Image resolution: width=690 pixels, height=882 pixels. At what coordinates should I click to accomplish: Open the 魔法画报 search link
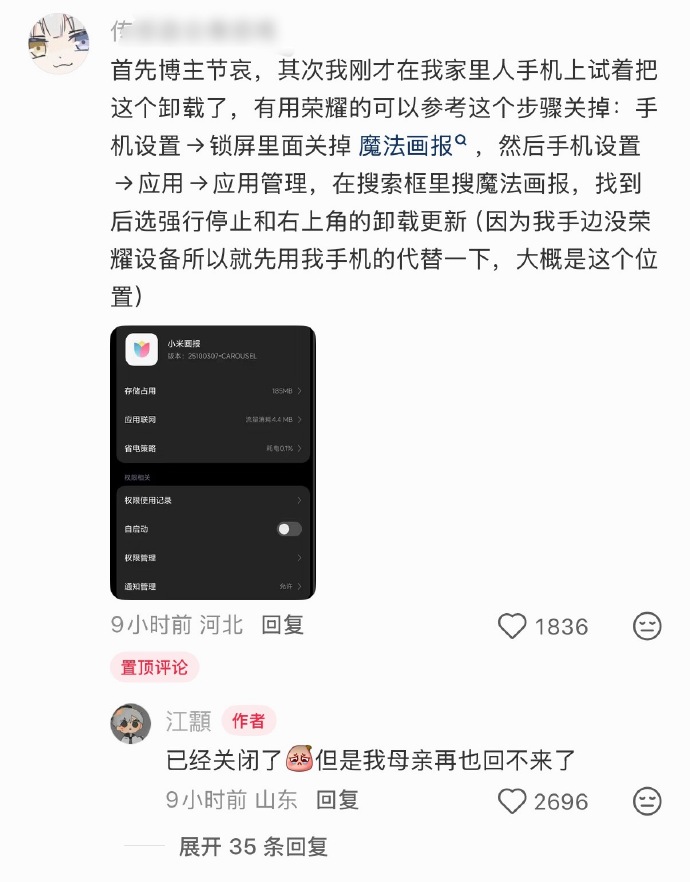click(x=412, y=146)
